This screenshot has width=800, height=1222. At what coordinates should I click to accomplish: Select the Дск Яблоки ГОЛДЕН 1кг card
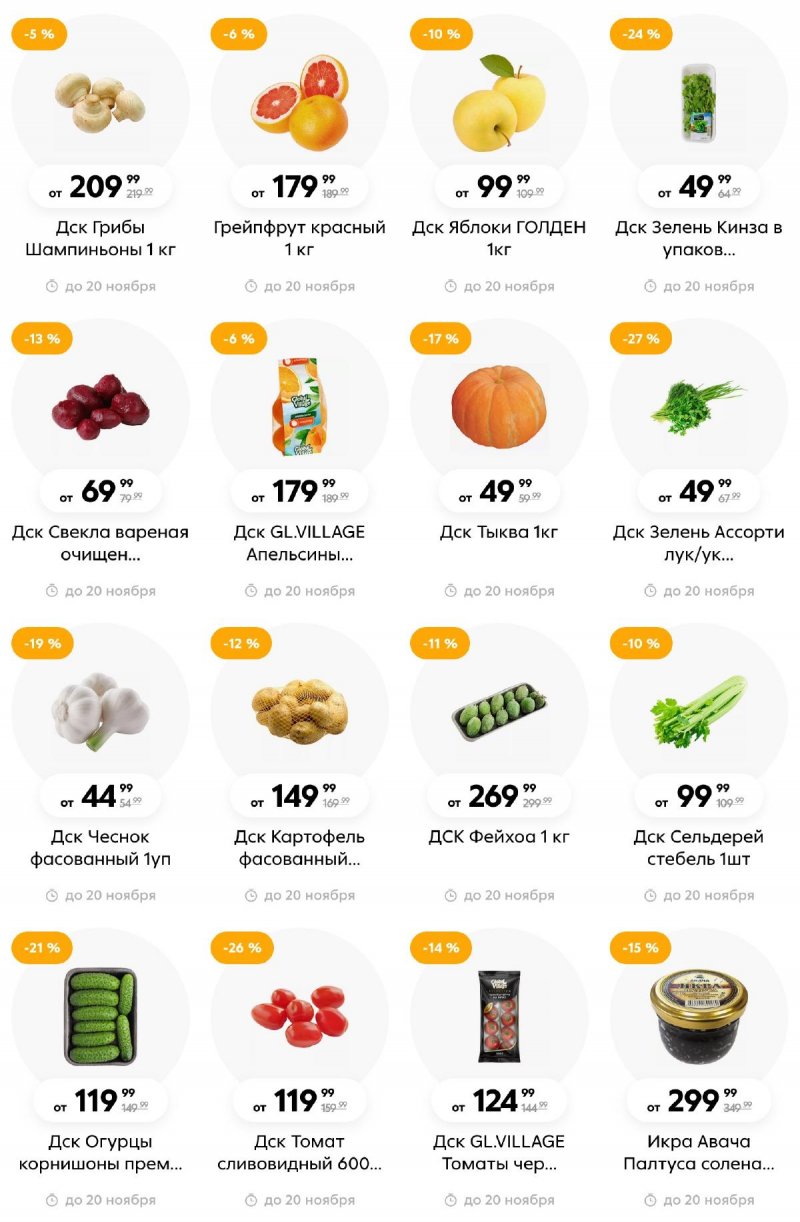(x=499, y=100)
